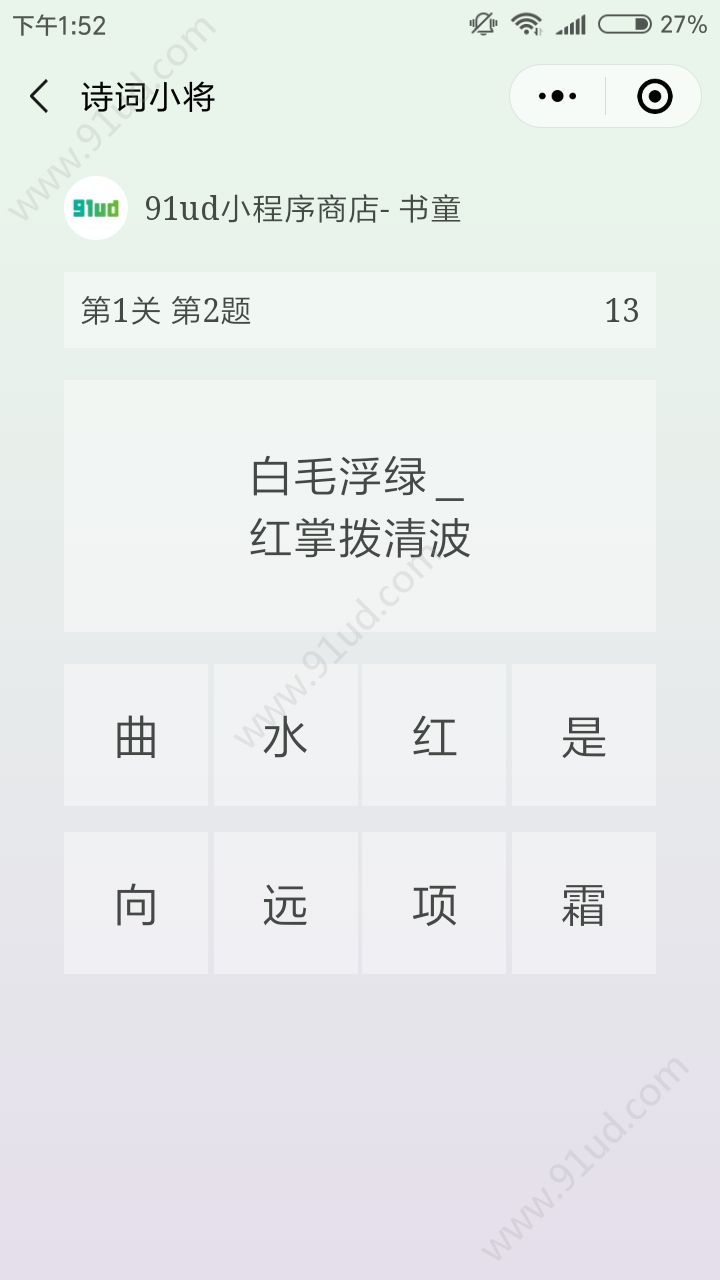This screenshot has width=720, height=1280.
Task: Select the answer tile 霜
Action: pyautogui.click(x=584, y=904)
